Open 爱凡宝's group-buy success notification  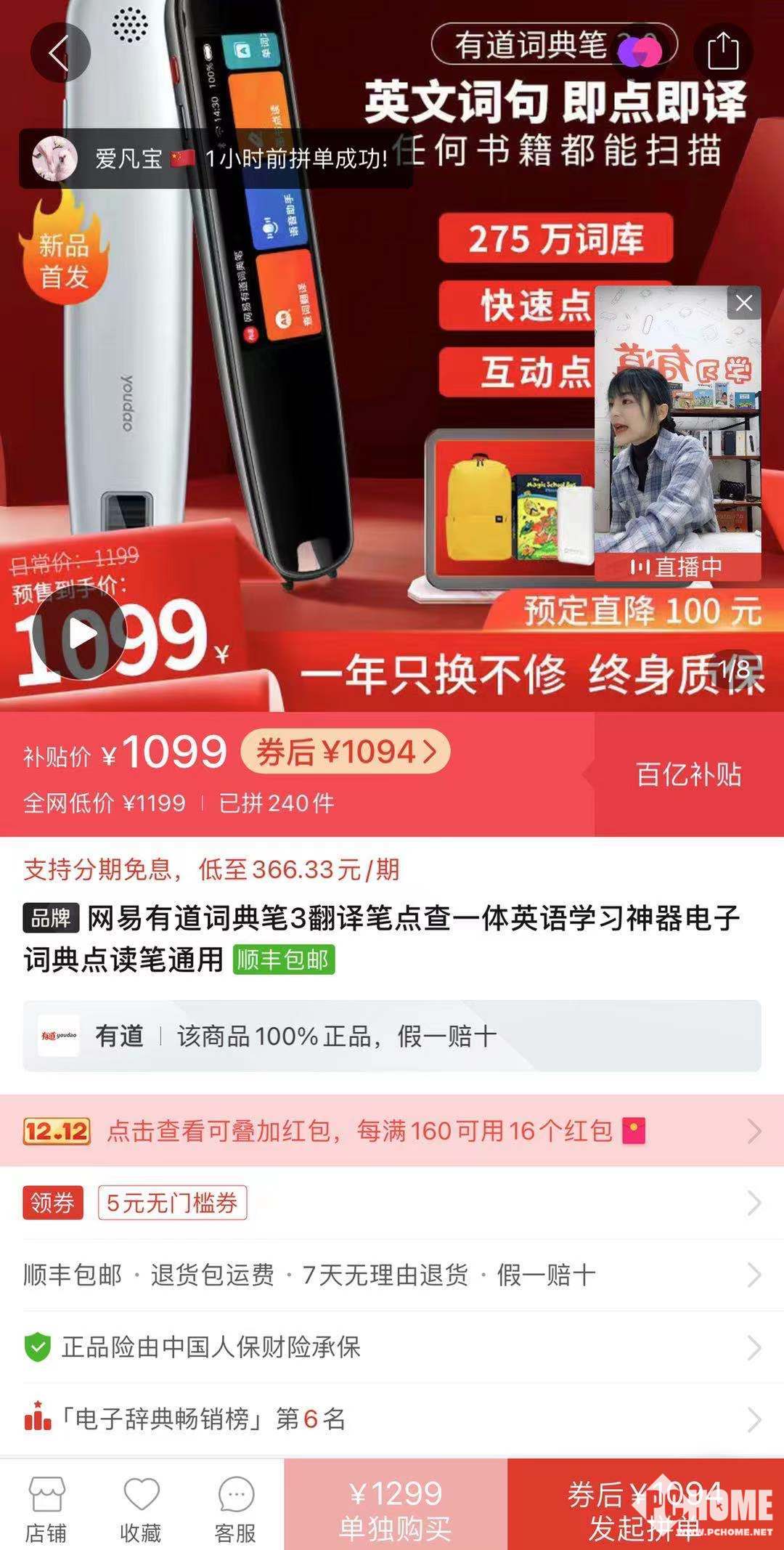click(x=216, y=158)
